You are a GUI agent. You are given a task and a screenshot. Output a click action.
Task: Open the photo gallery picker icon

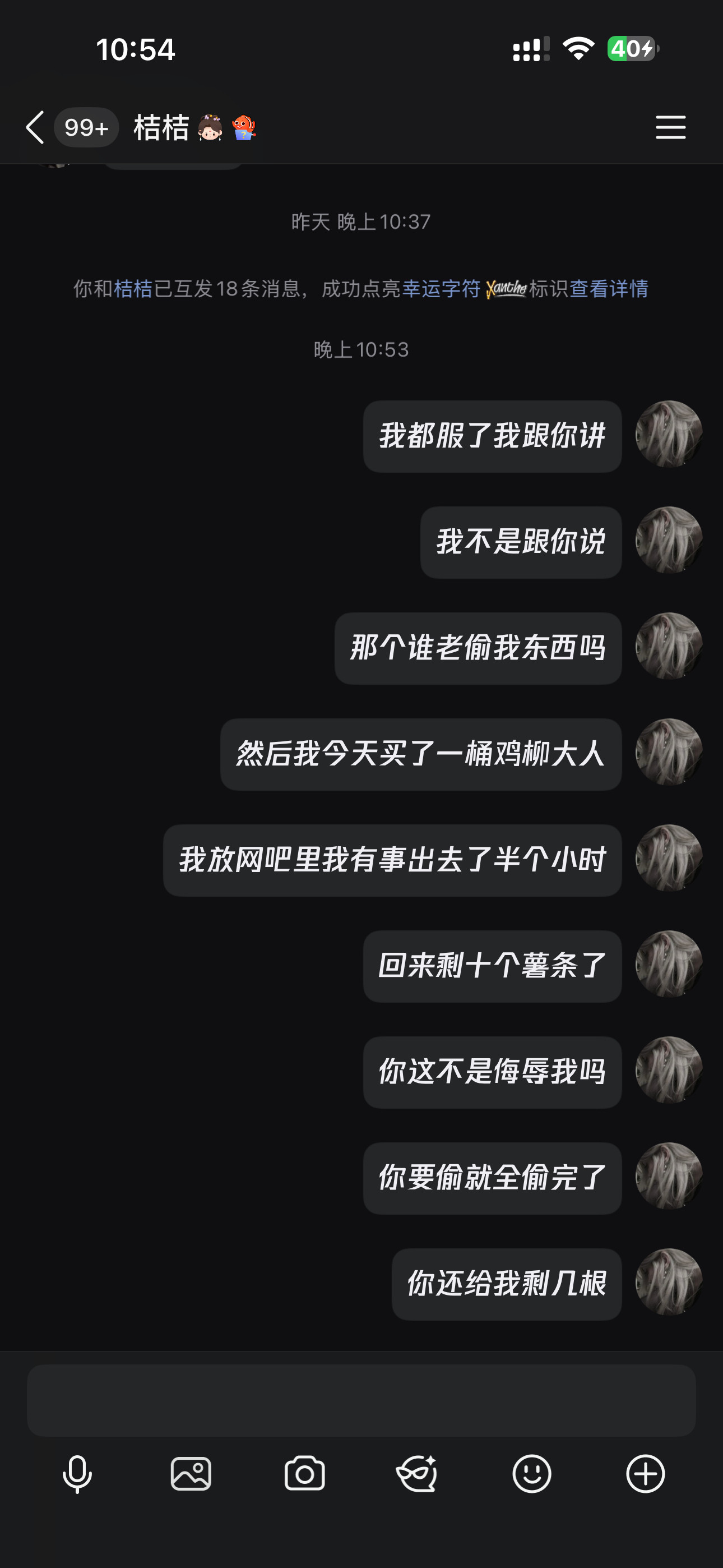click(x=191, y=1474)
